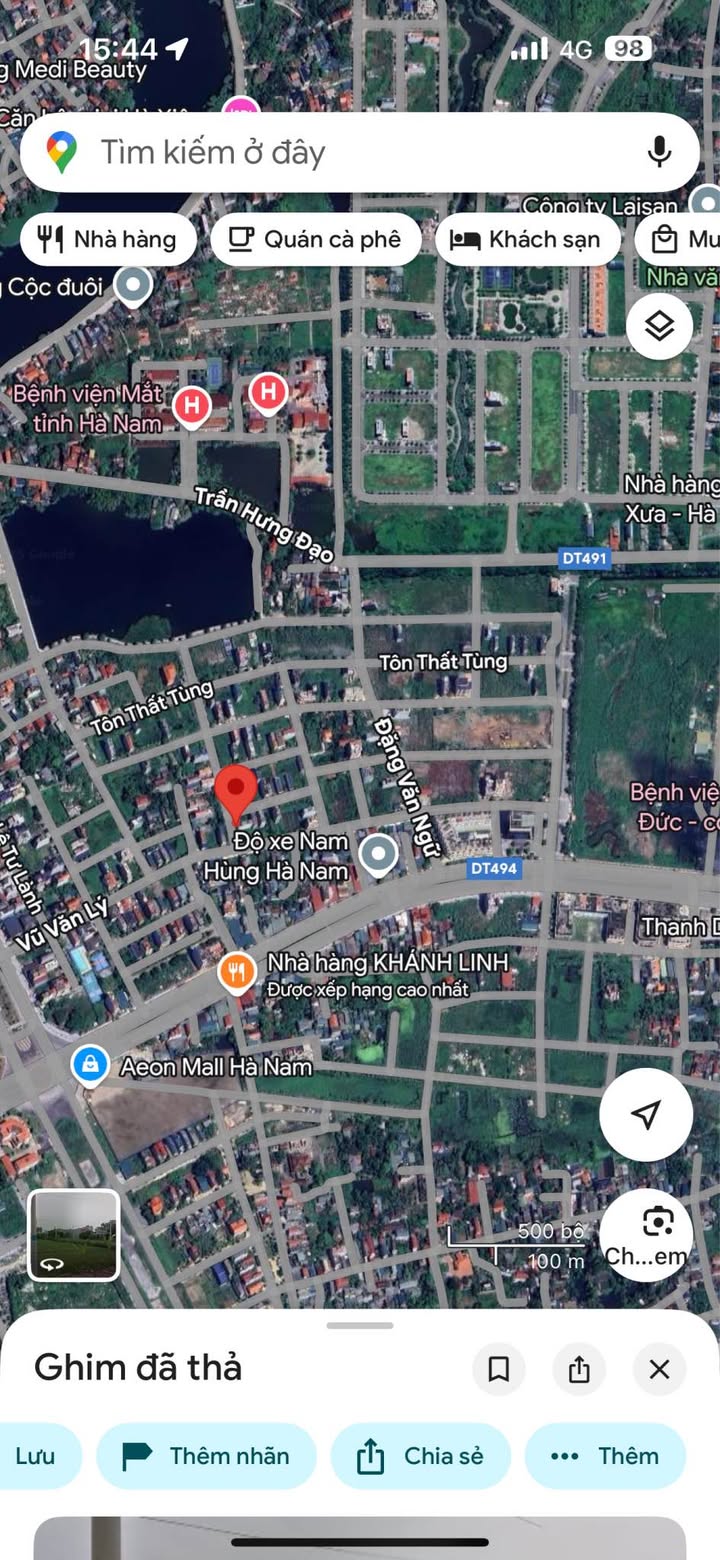Select the Bệnh viện Mắt tỉnh Hà Nam marker
720x1560 pixels.
coord(191,406)
